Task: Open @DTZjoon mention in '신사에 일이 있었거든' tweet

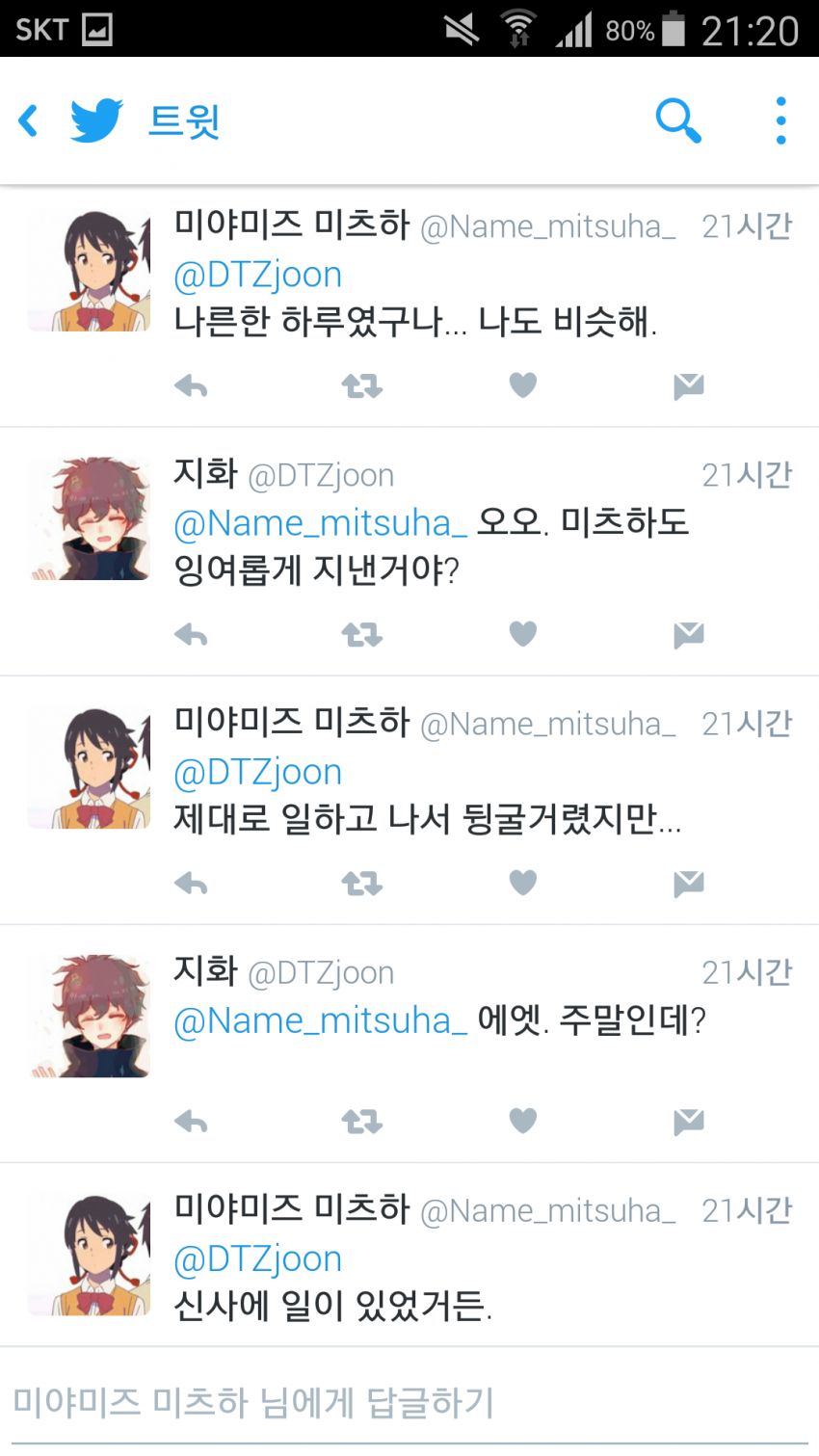Action: (x=257, y=1258)
